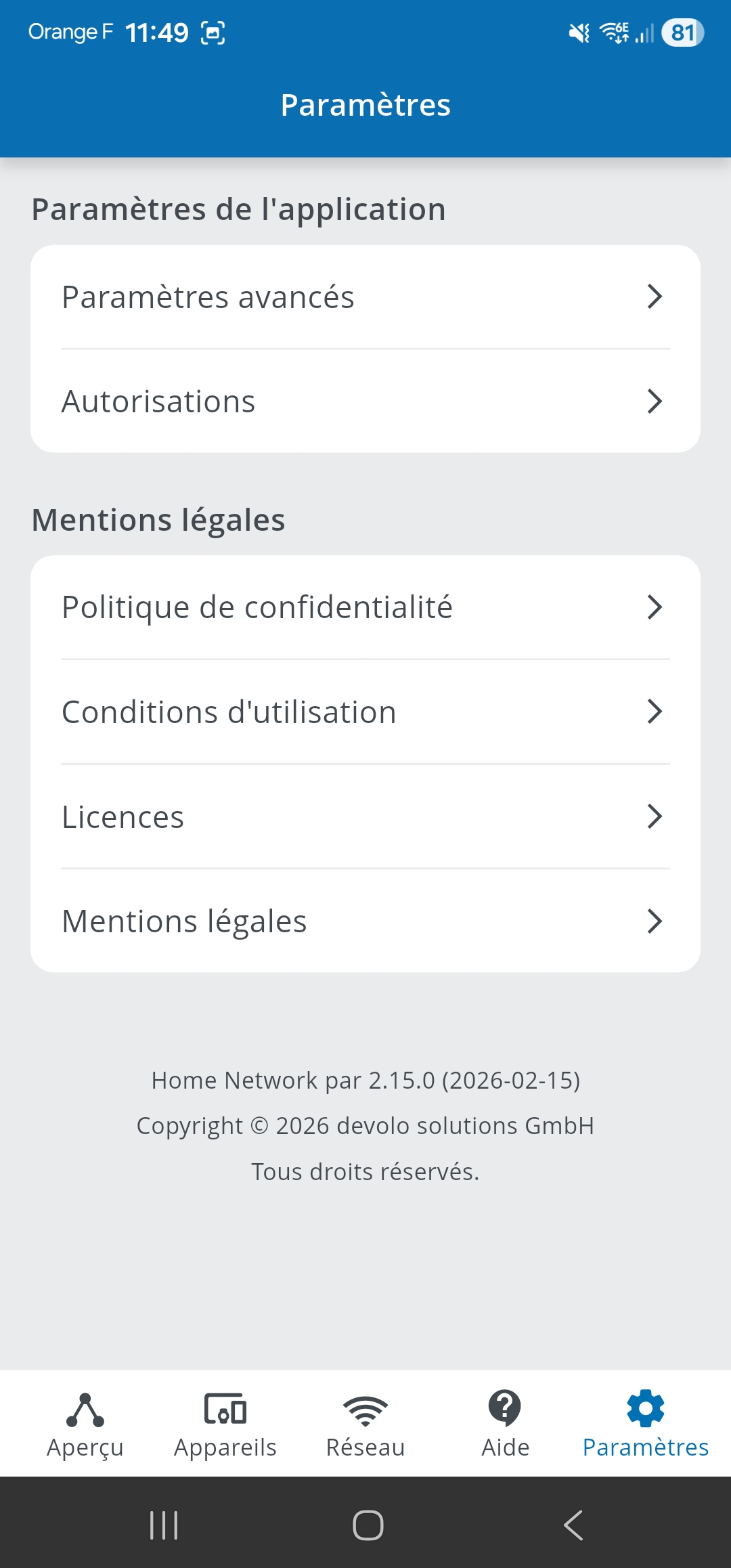Open Paramètres avancés
The height and width of the screenshot is (1568, 731).
pyautogui.click(x=364, y=297)
